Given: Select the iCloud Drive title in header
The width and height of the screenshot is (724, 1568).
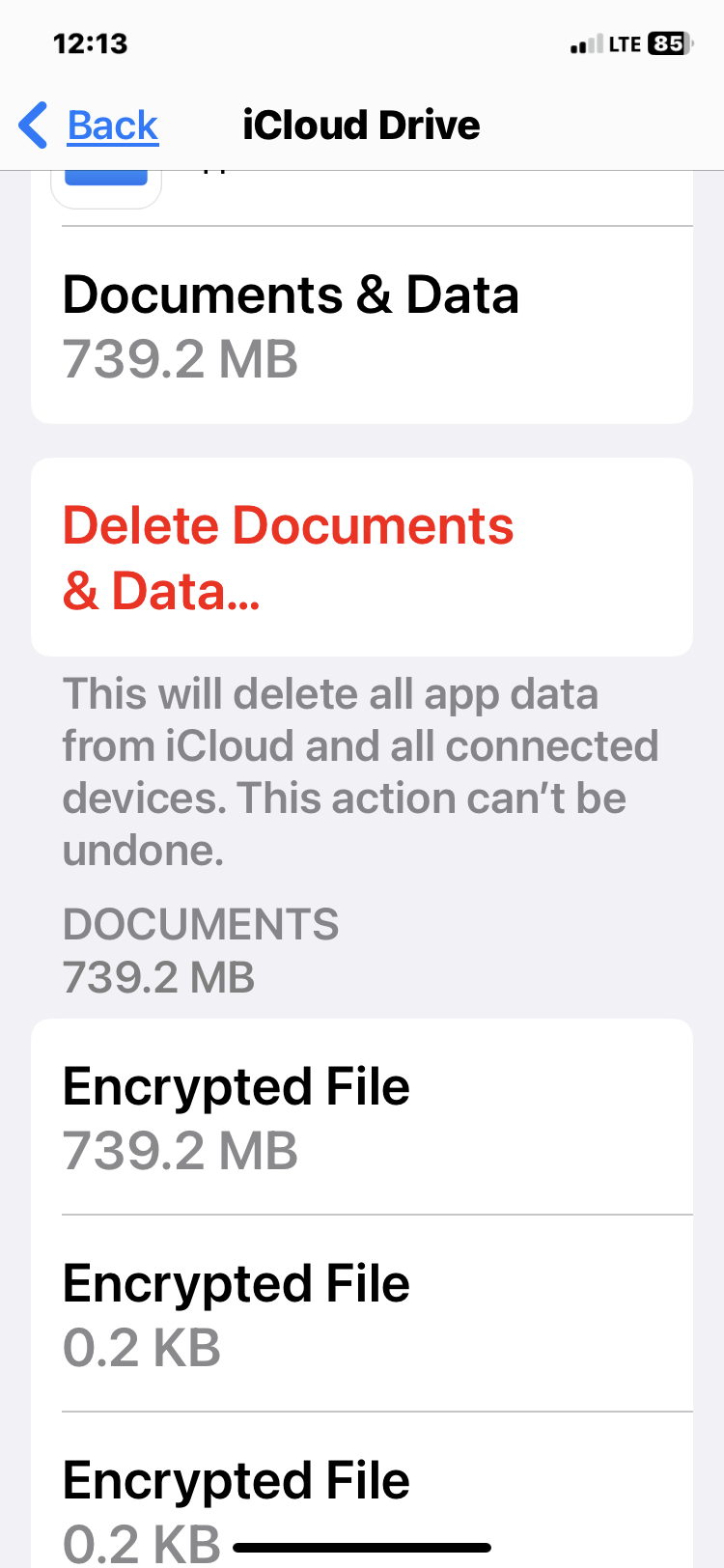Looking at the screenshot, I should click(361, 124).
